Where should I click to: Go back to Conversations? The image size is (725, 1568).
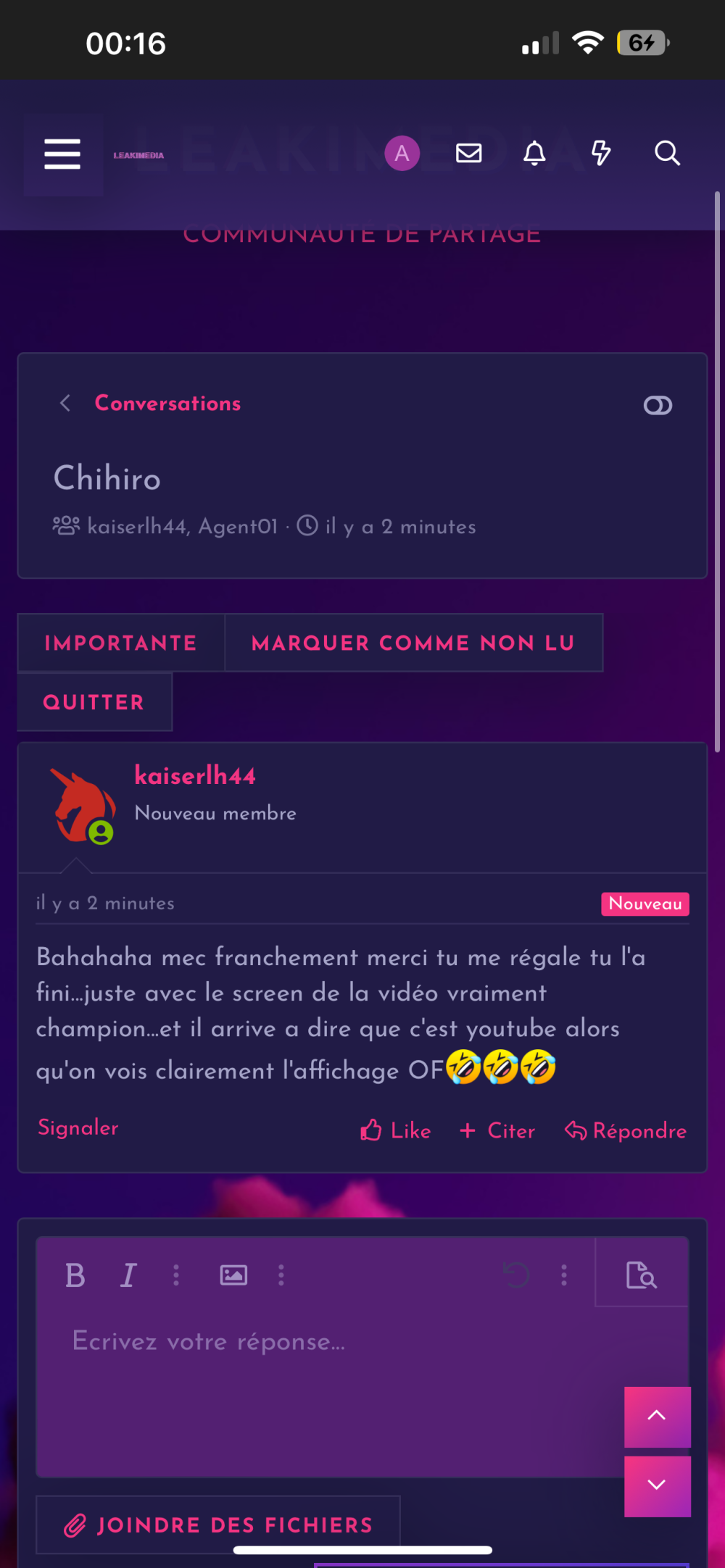167,404
